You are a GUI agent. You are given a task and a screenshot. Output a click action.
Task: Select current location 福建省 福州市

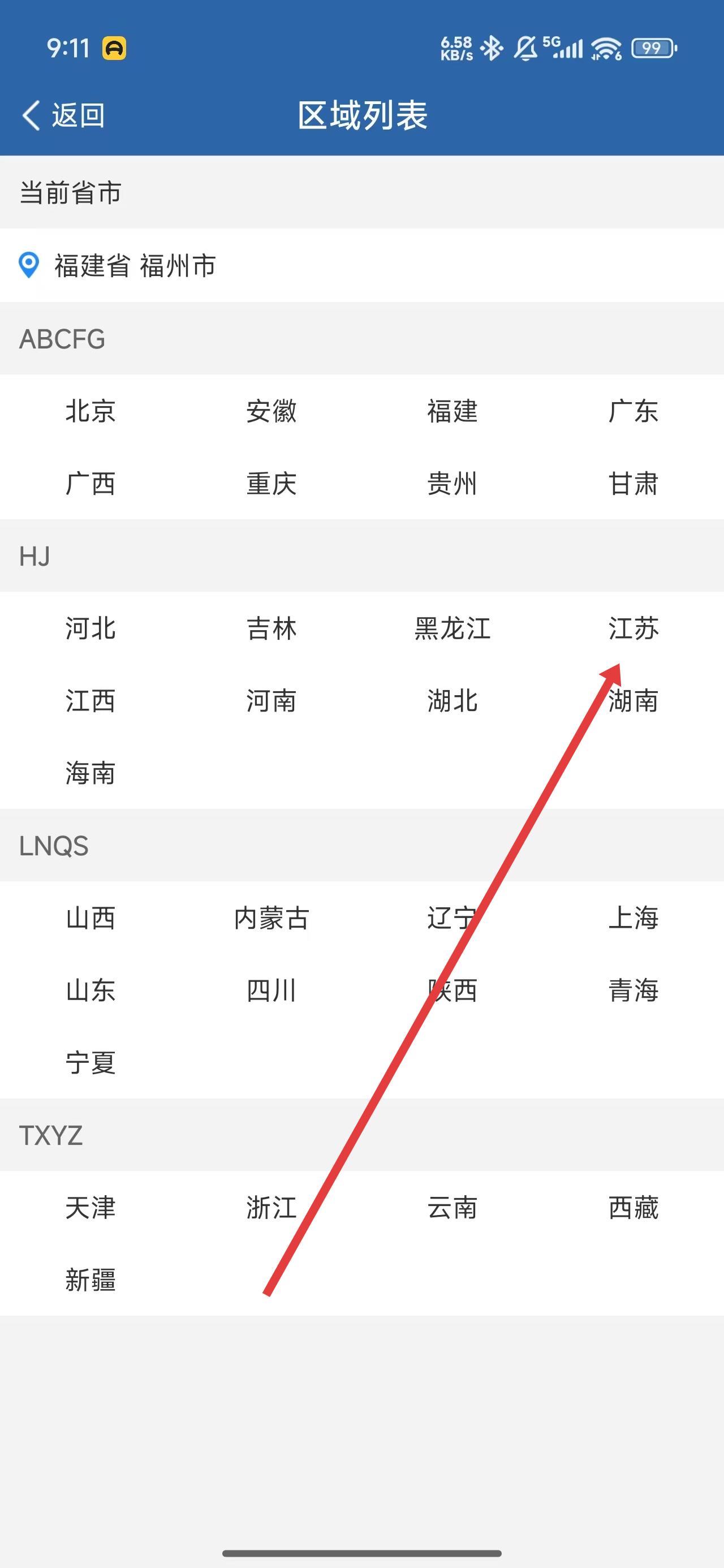pyautogui.click(x=135, y=266)
